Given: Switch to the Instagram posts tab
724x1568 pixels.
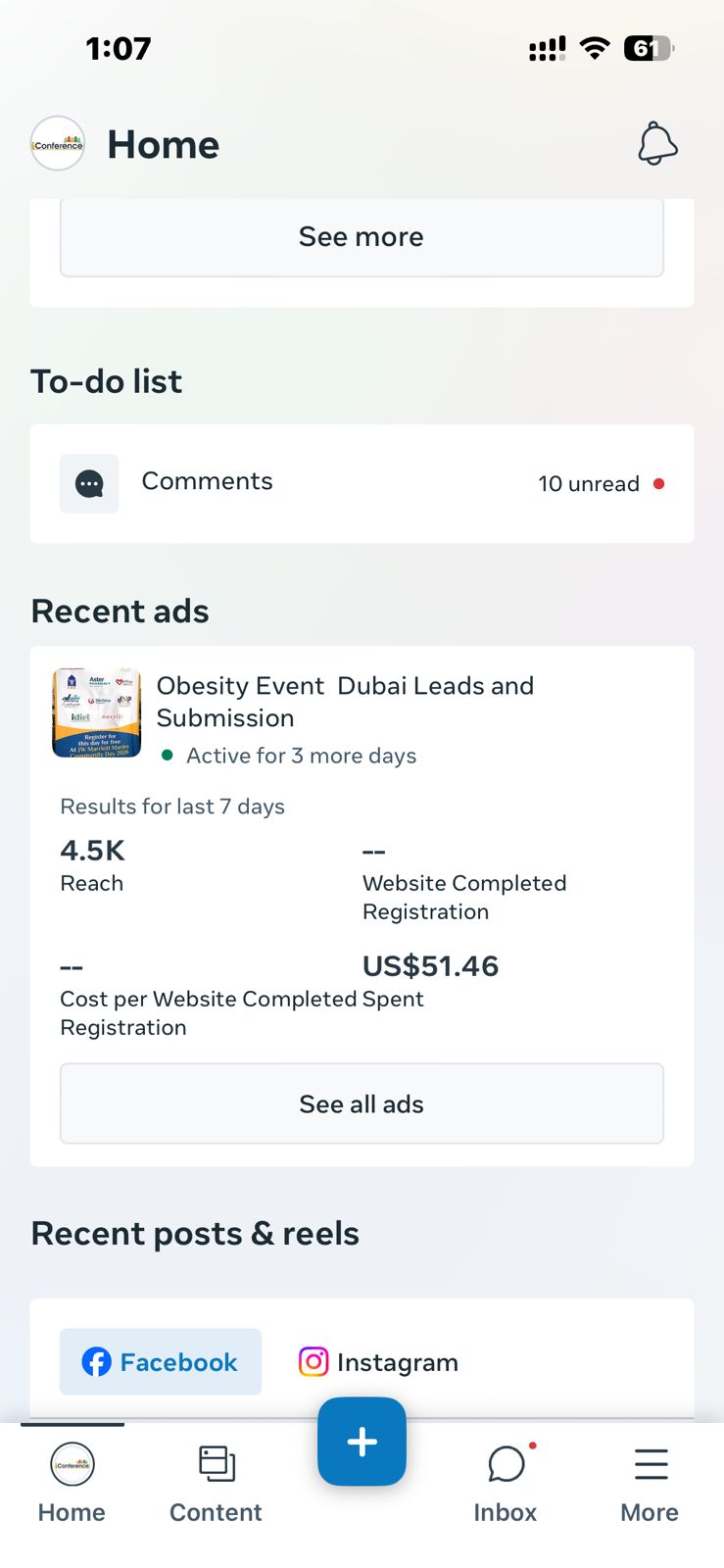Looking at the screenshot, I should pos(378,1362).
